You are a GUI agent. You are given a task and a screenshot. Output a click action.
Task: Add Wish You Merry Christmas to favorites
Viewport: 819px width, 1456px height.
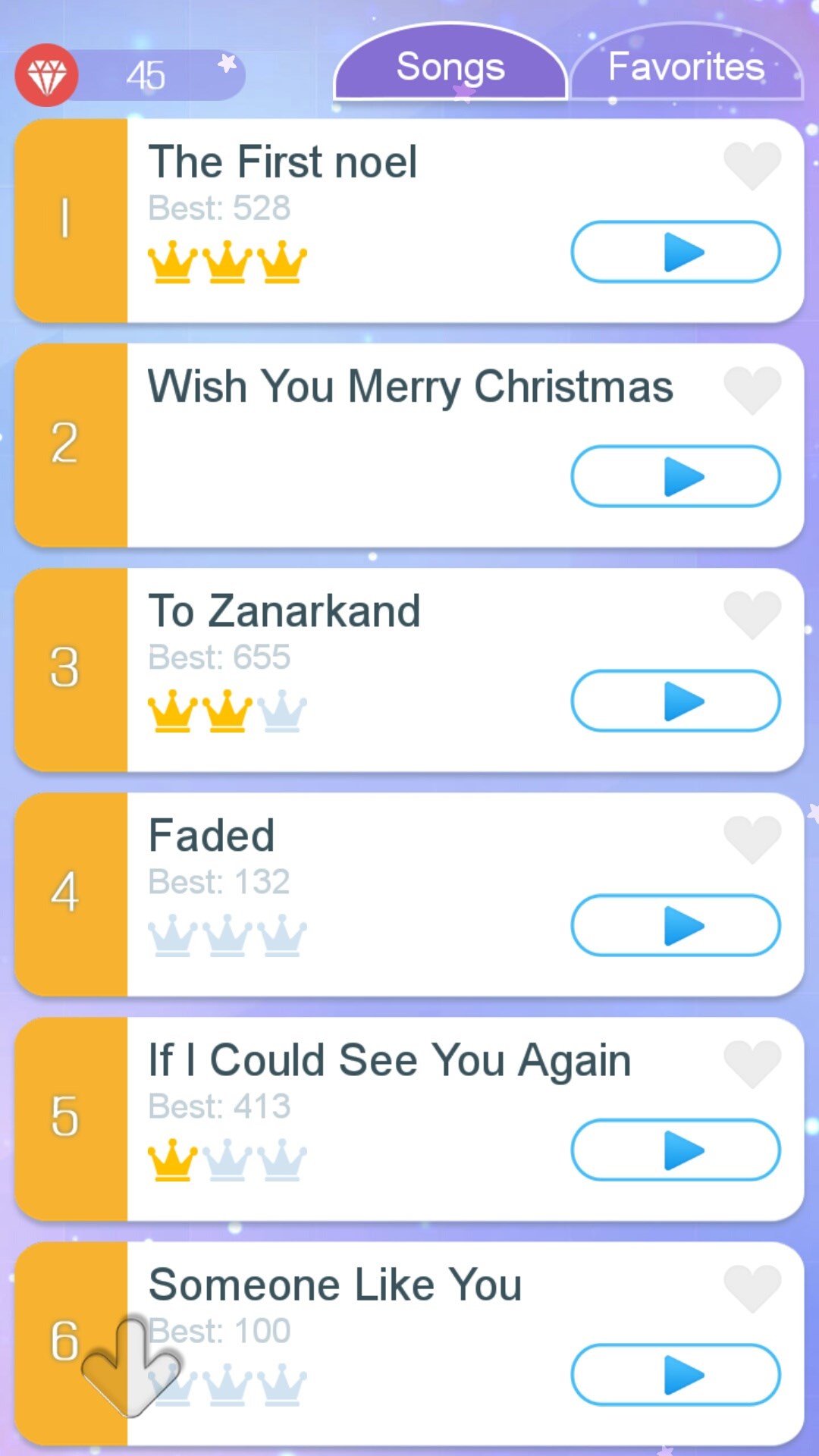[x=752, y=389]
